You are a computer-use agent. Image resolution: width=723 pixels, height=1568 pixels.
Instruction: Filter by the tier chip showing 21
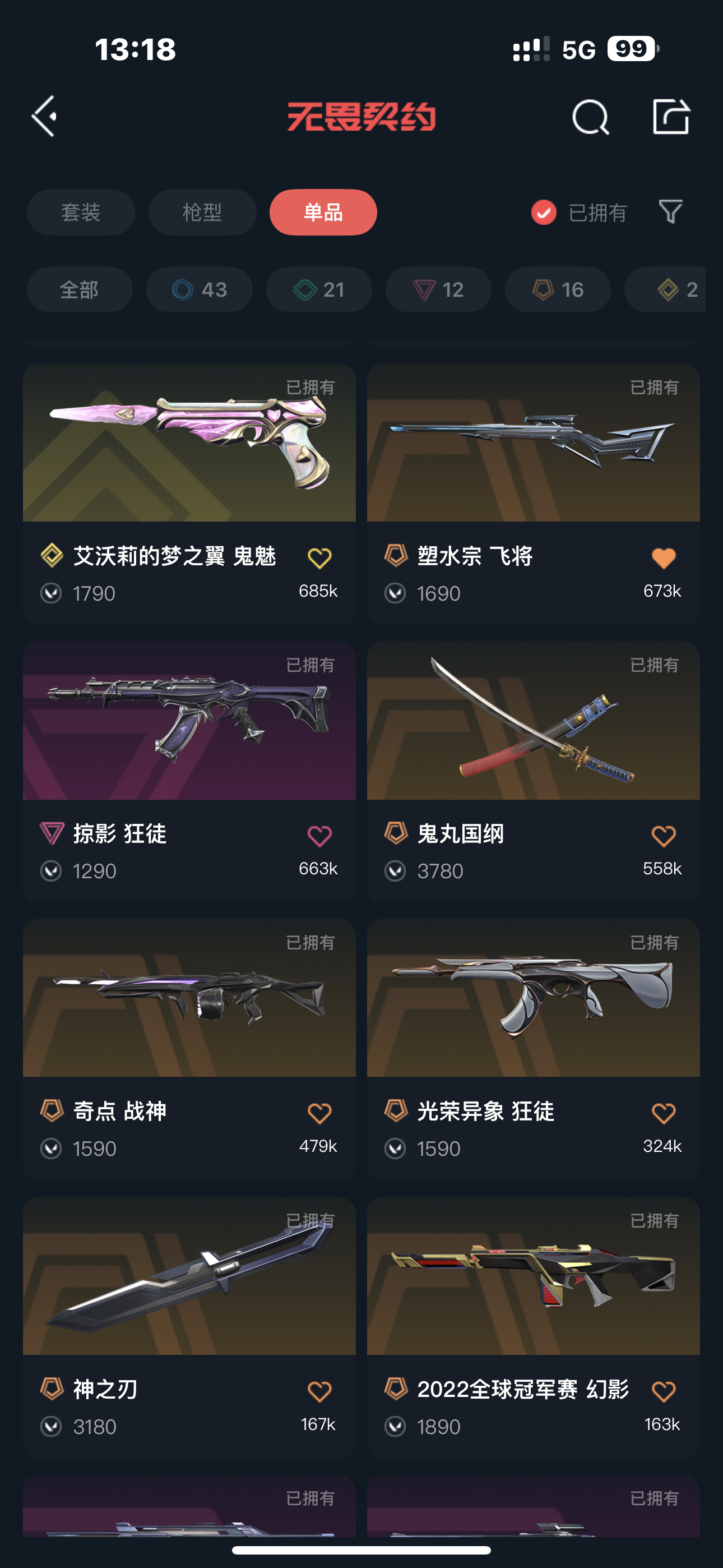click(319, 290)
